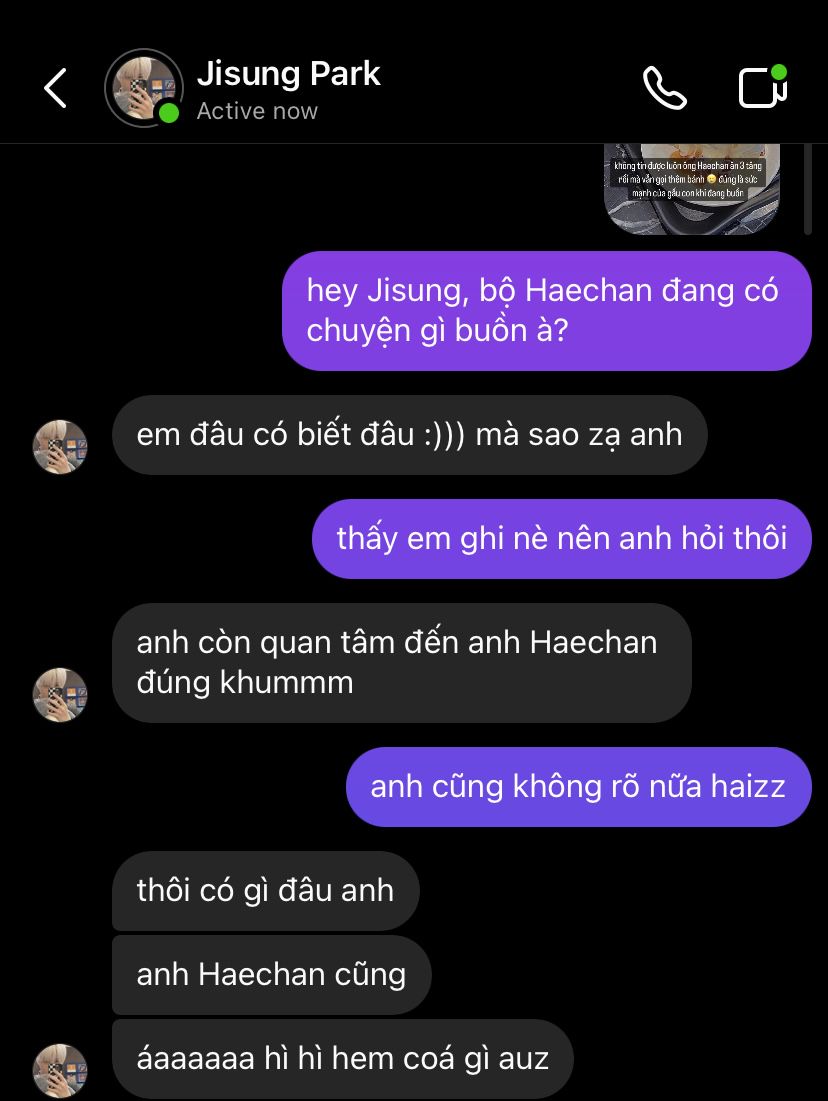
Task: Start a video call with Jisung Park
Action: click(763, 87)
